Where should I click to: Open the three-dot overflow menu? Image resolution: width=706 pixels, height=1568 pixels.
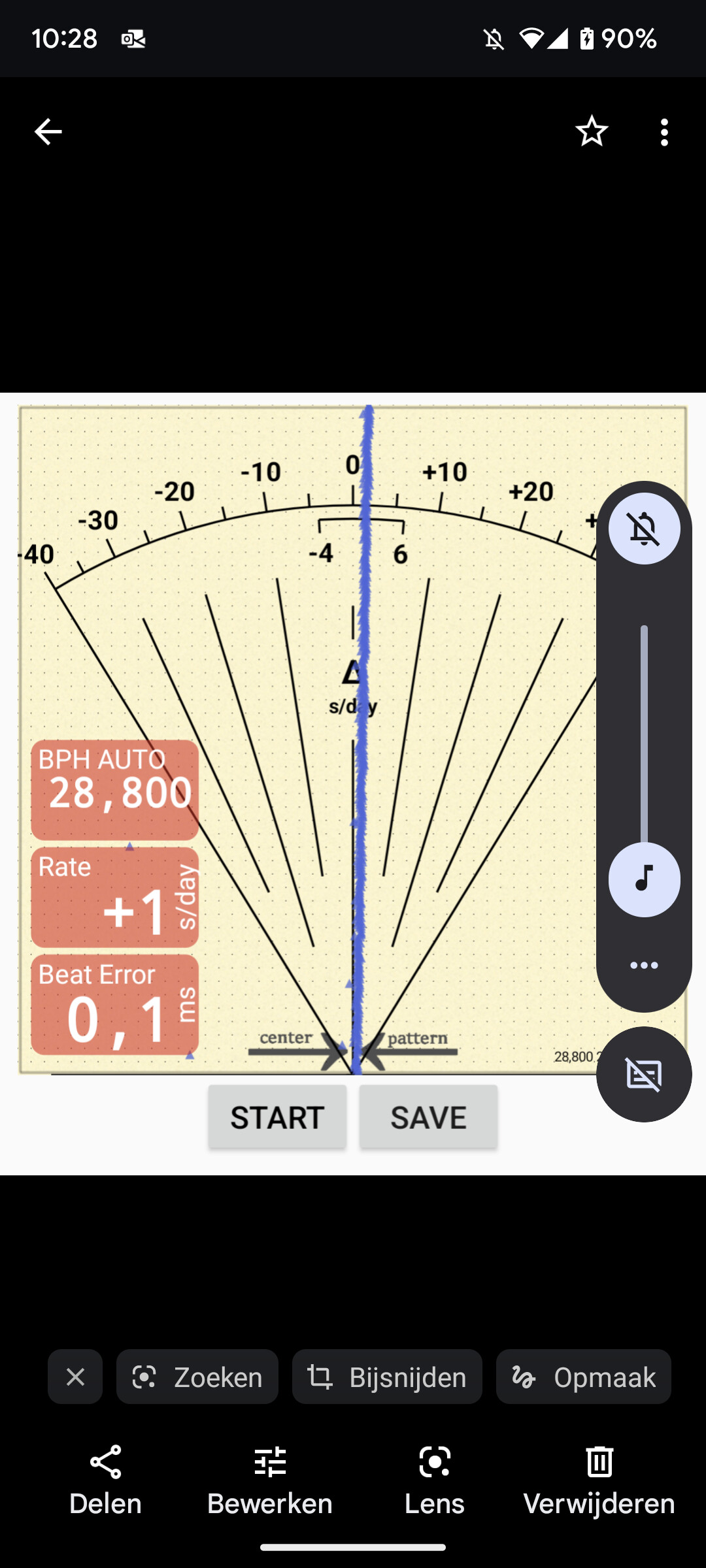[664, 132]
